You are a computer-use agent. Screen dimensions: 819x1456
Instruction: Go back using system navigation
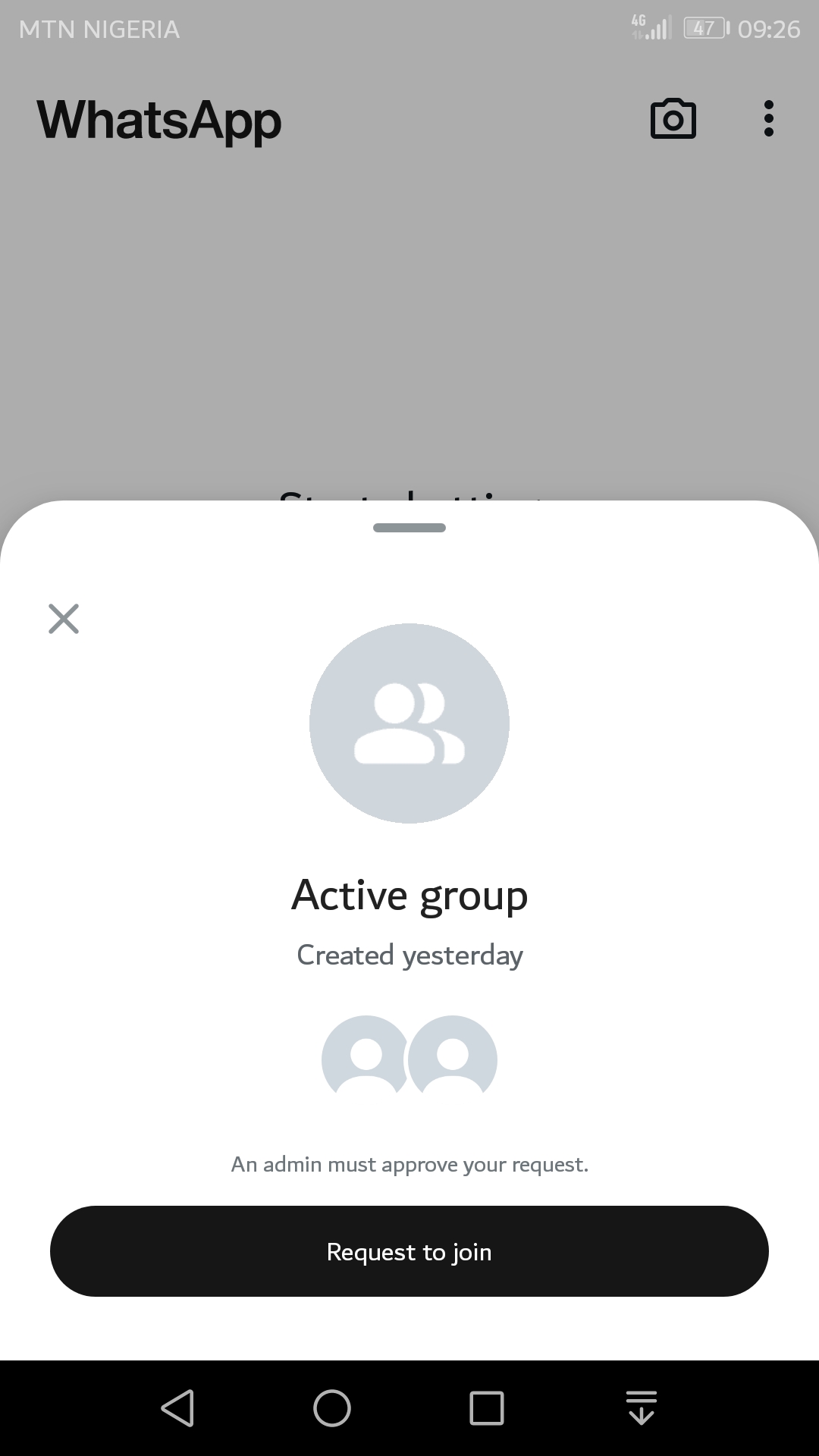pos(178,1408)
